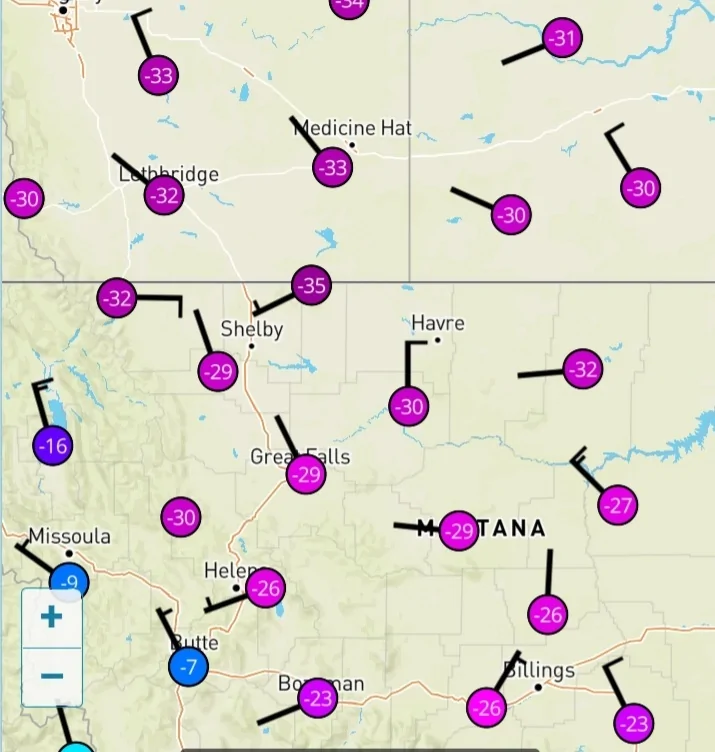View the -31 station marker
This screenshot has width=715, height=752.
(x=563, y=39)
